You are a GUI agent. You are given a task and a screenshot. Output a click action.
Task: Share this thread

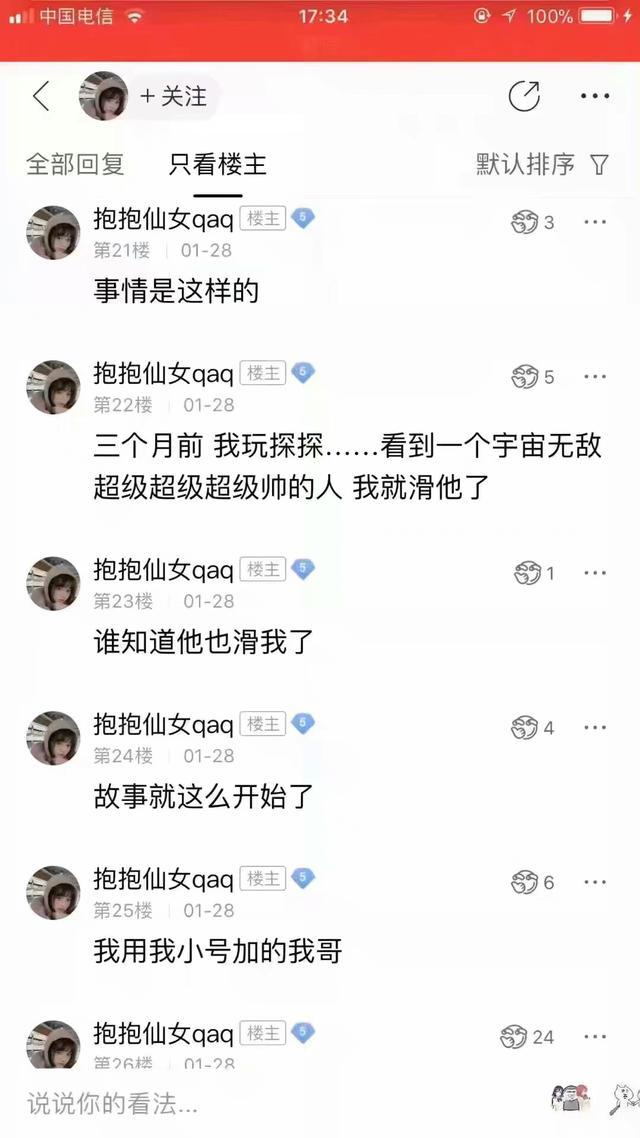click(x=524, y=97)
